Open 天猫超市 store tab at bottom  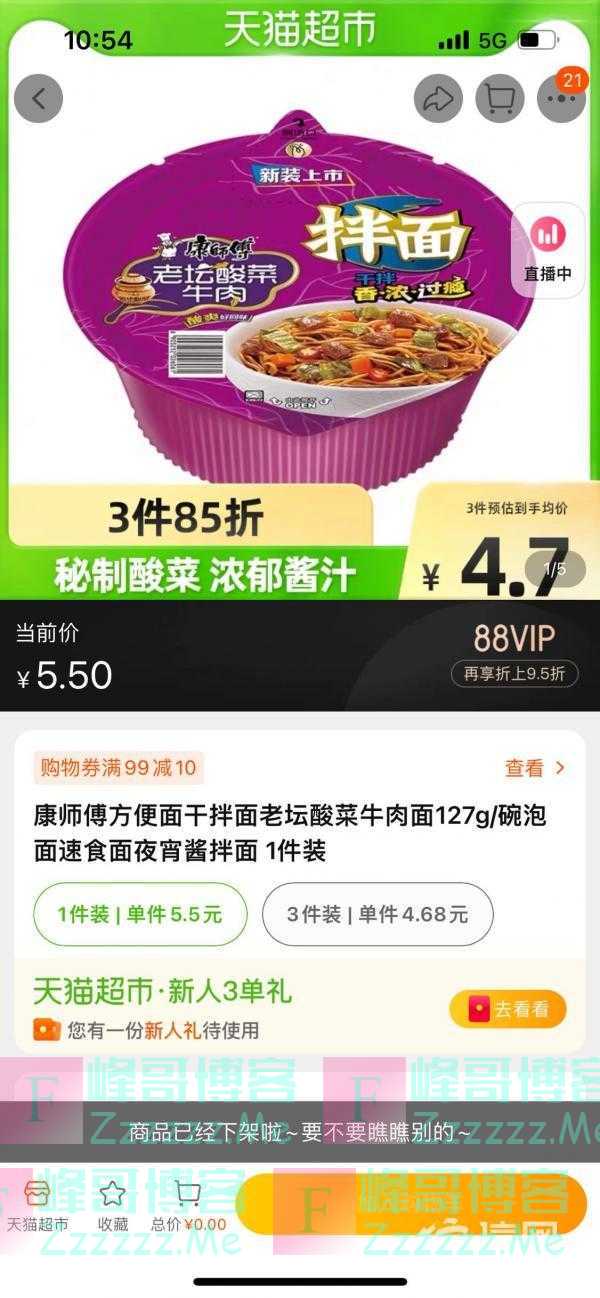(x=38, y=1204)
